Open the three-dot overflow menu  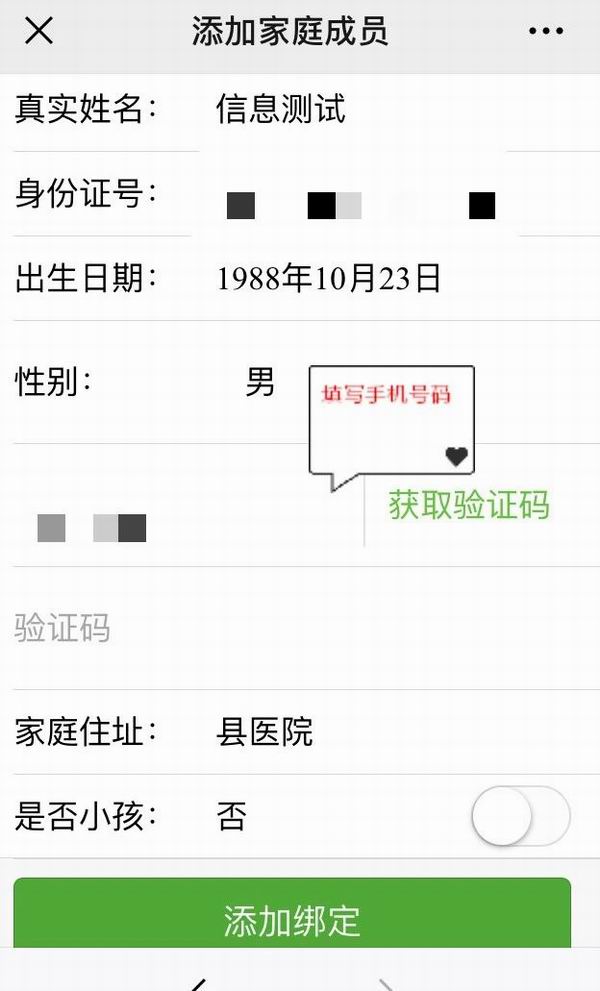(545, 31)
